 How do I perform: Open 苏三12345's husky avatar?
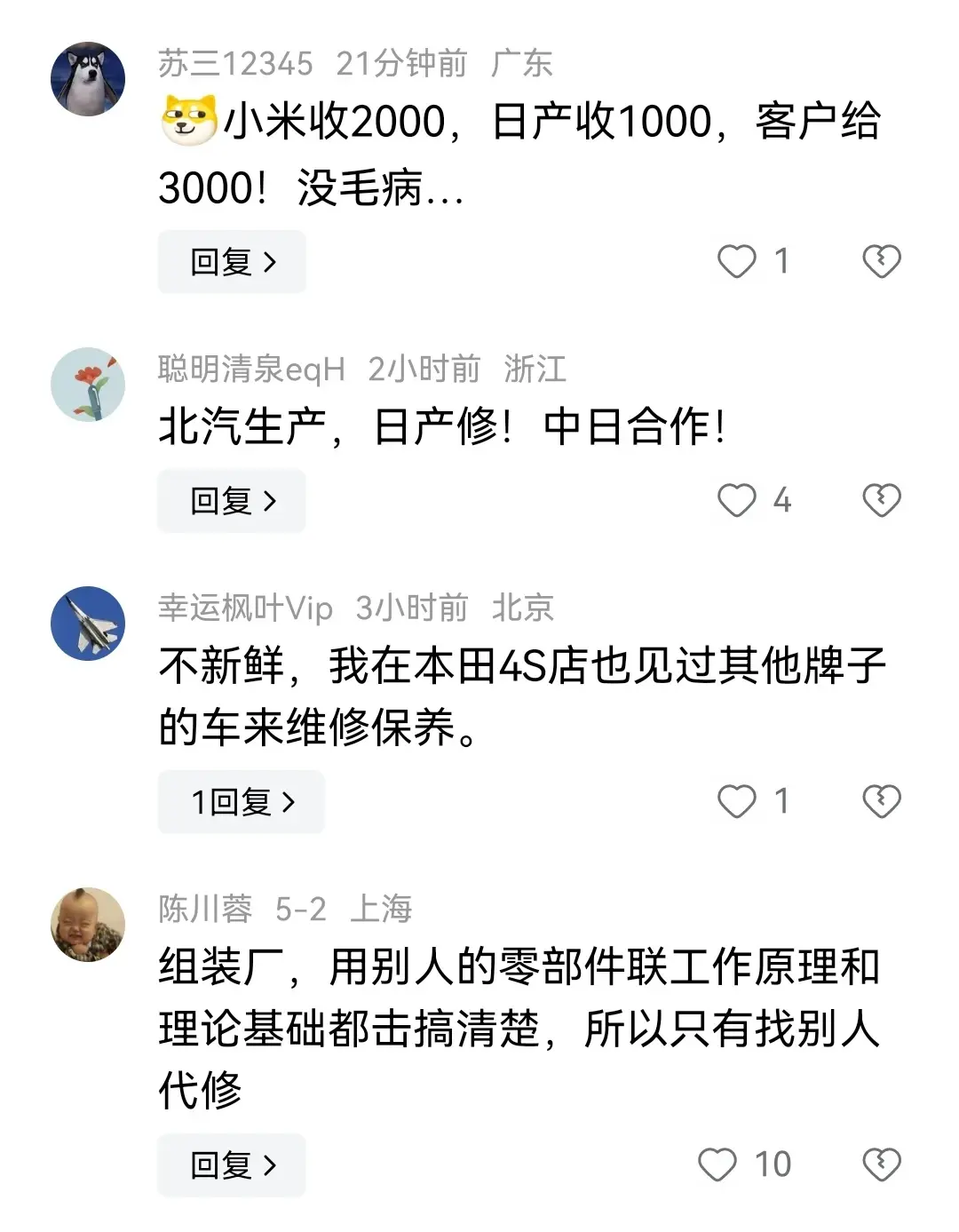(x=88, y=79)
